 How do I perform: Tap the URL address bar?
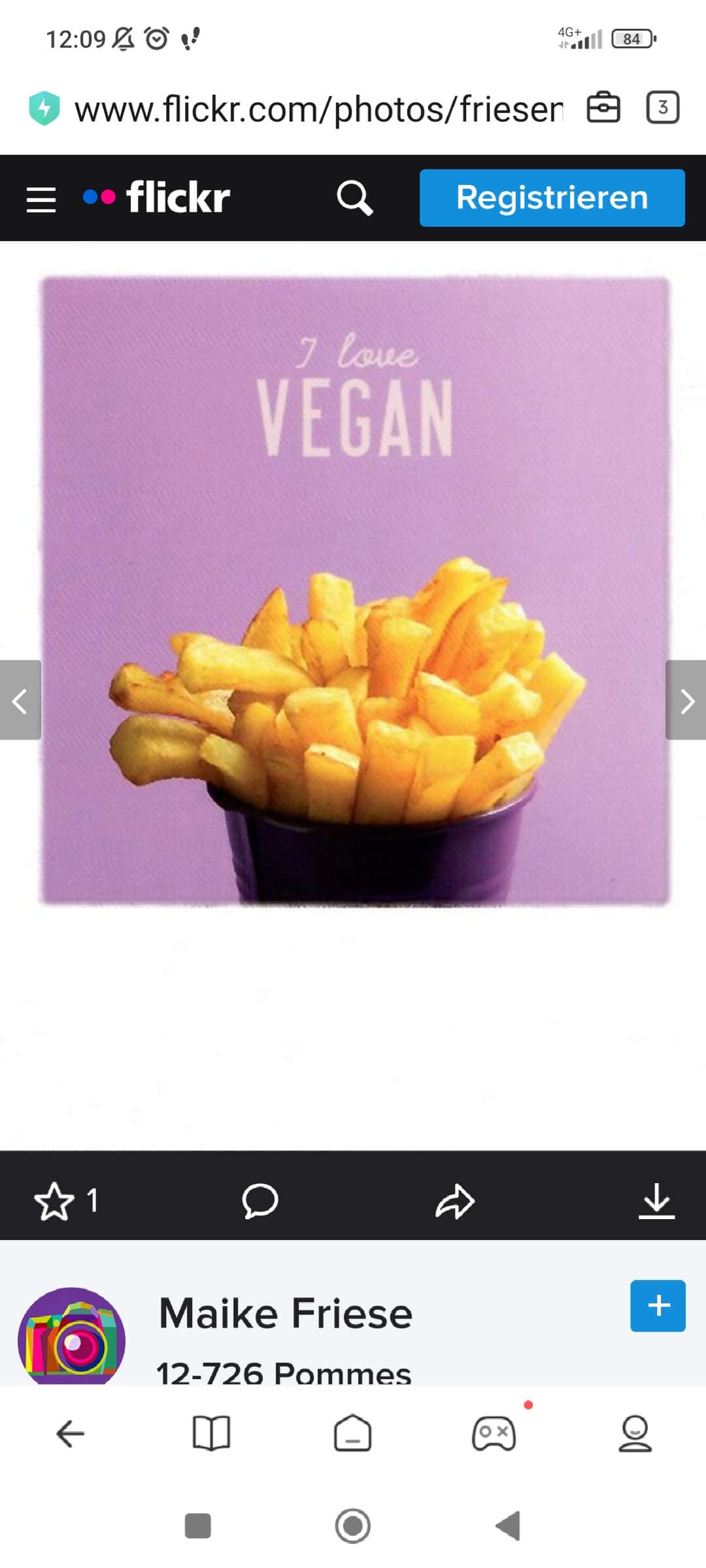coord(318,108)
